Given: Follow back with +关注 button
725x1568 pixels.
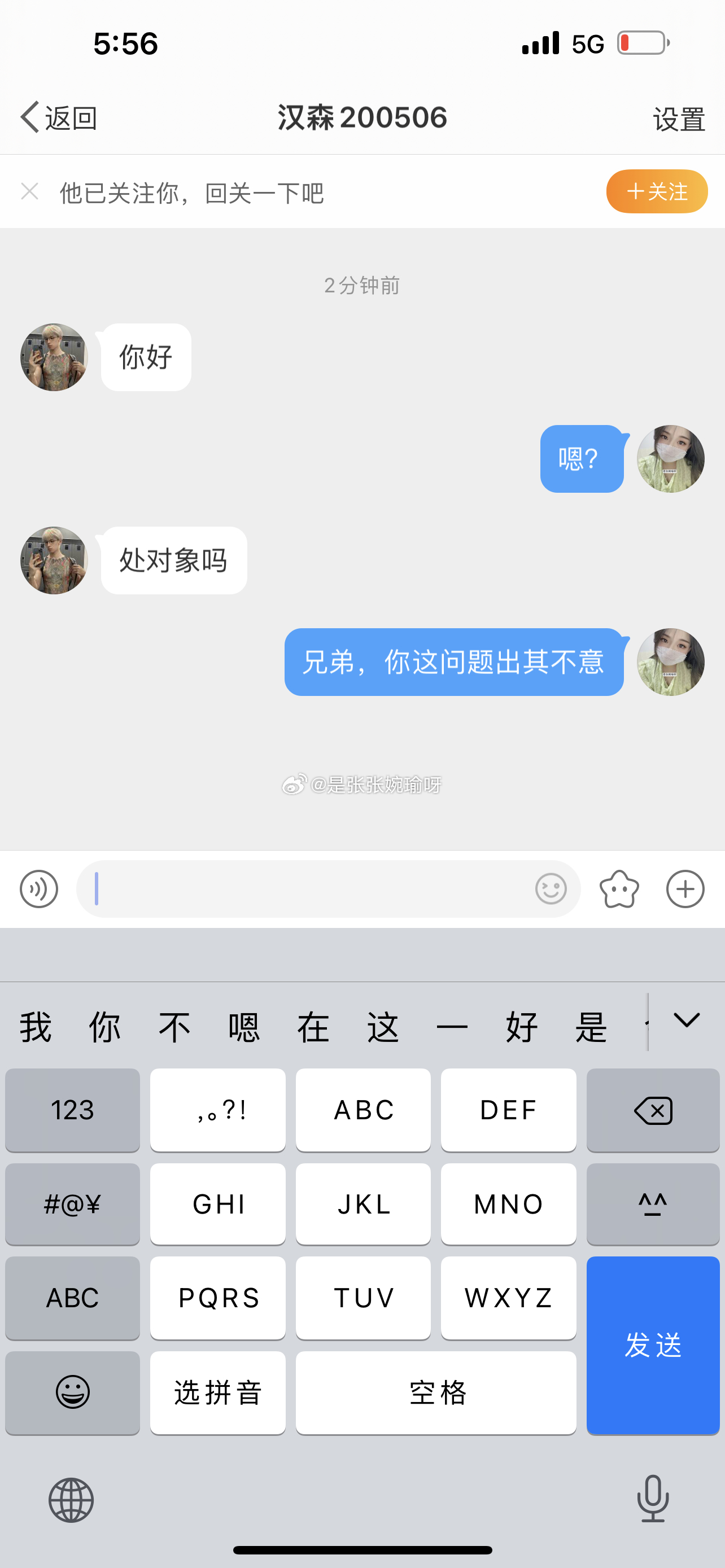Looking at the screenshot, I should tap(656, 192).
